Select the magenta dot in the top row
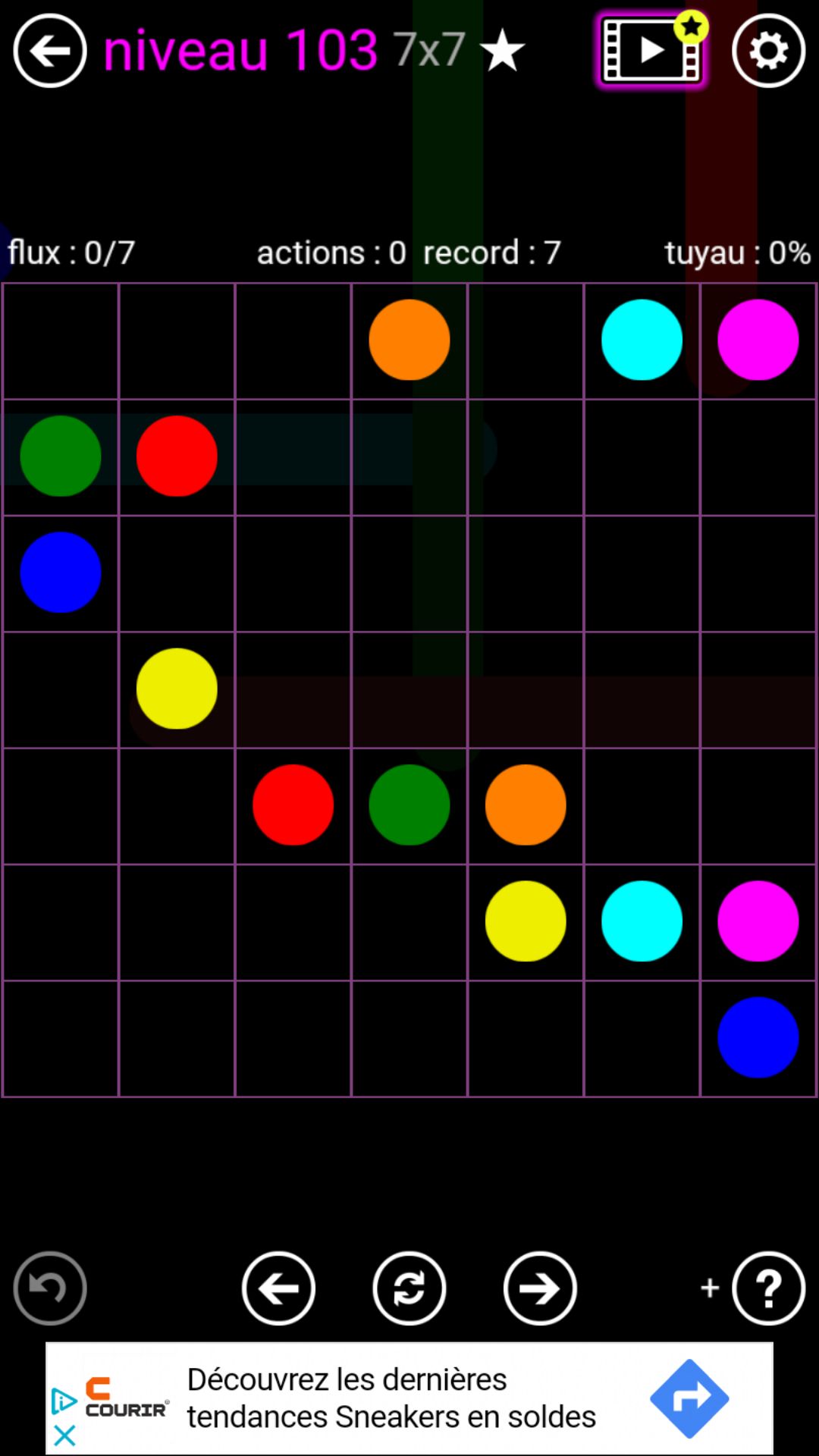Image resolution: width=819 pixels, height=1456 pixels. pyautogui.click(x=758, y=340)
